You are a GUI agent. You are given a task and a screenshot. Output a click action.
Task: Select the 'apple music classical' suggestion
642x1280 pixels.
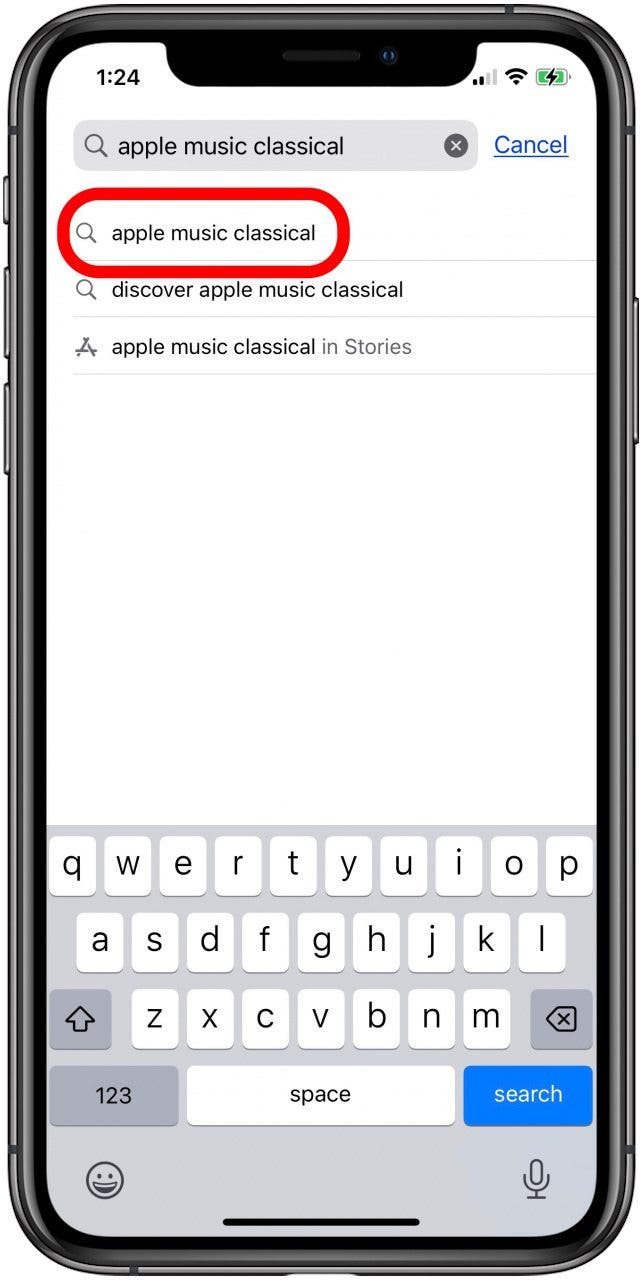213,233
